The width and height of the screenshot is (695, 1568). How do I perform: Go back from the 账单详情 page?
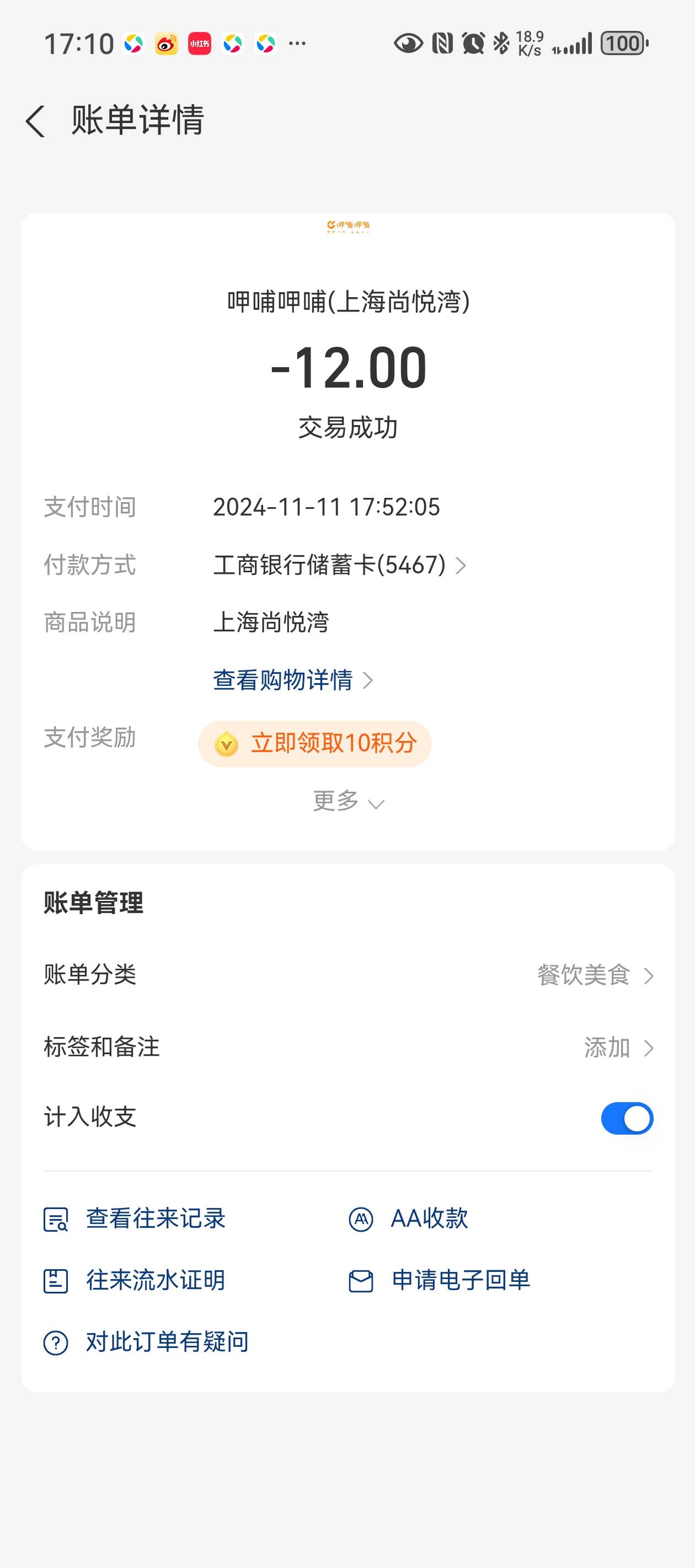click(35, 121)
